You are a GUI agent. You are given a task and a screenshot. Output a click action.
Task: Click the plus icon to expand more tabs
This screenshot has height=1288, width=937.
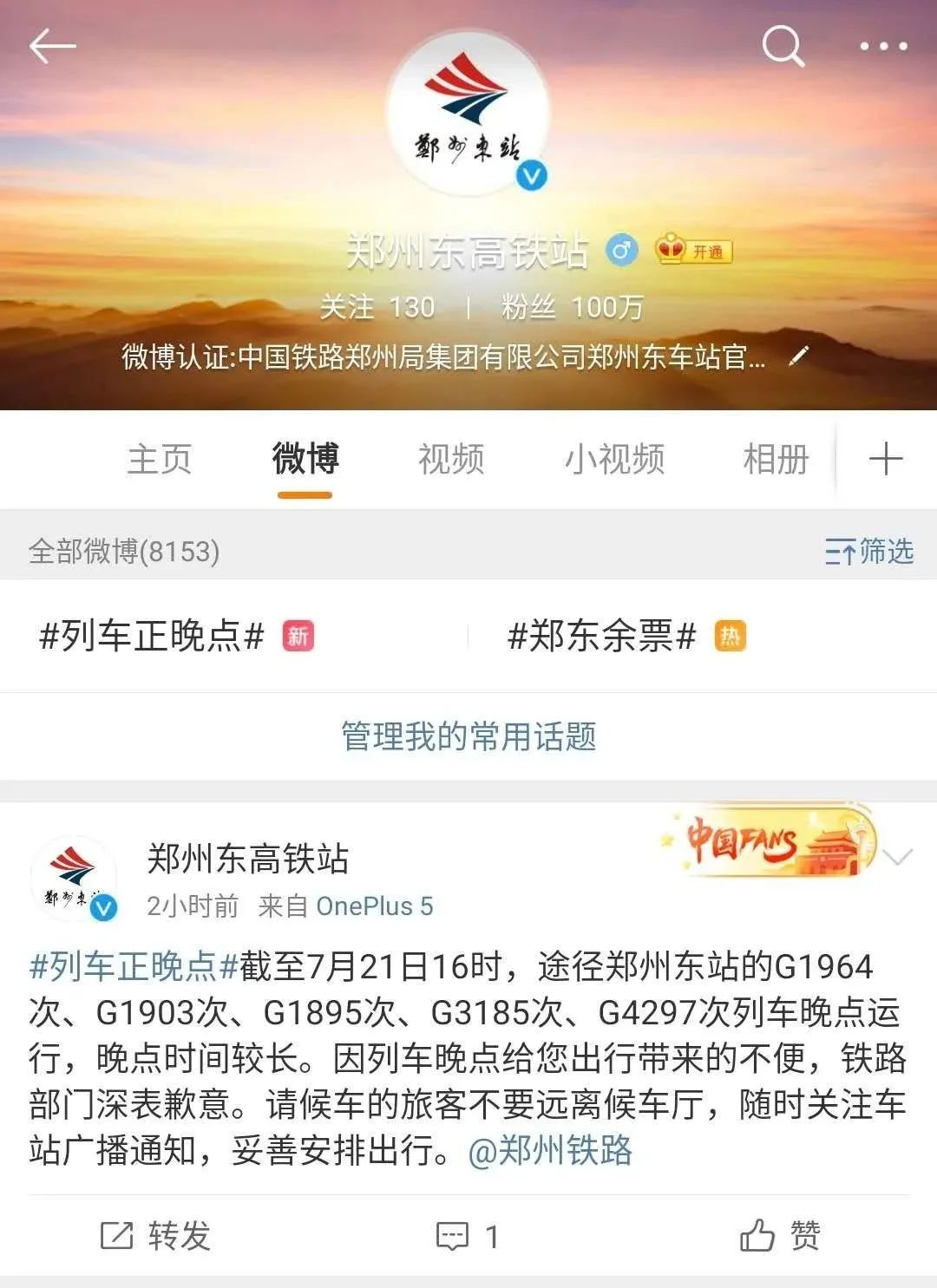pyautogui.click(x=884, y=458)
